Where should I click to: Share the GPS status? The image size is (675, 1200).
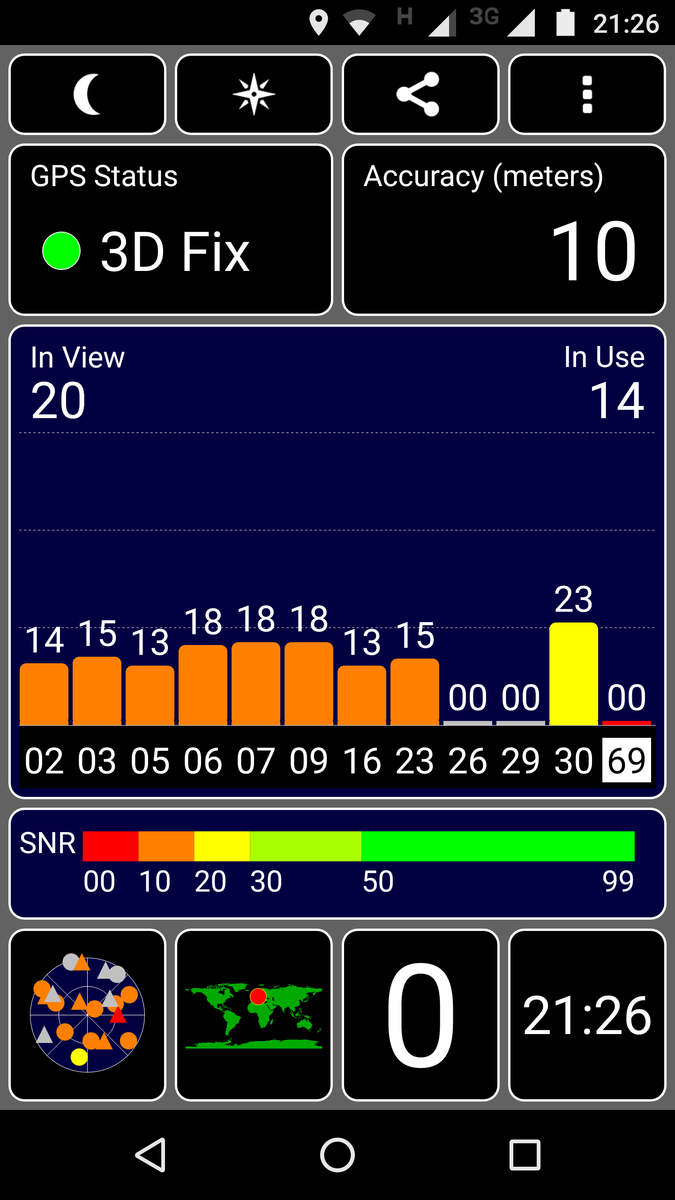coord(420,95)
